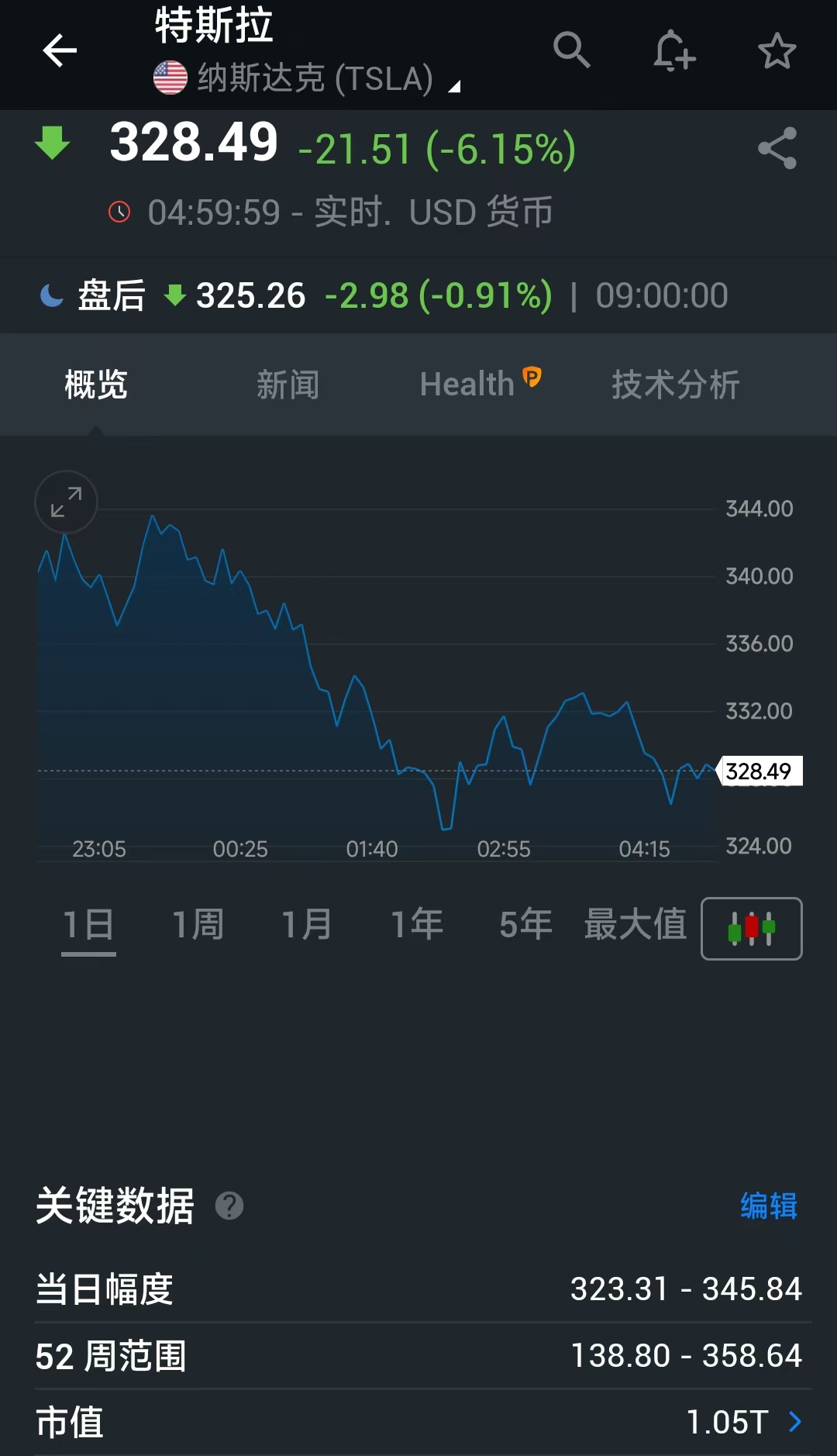837x1456 pixels.
Task: Share the Tesla quote
Action: point(777,148)
